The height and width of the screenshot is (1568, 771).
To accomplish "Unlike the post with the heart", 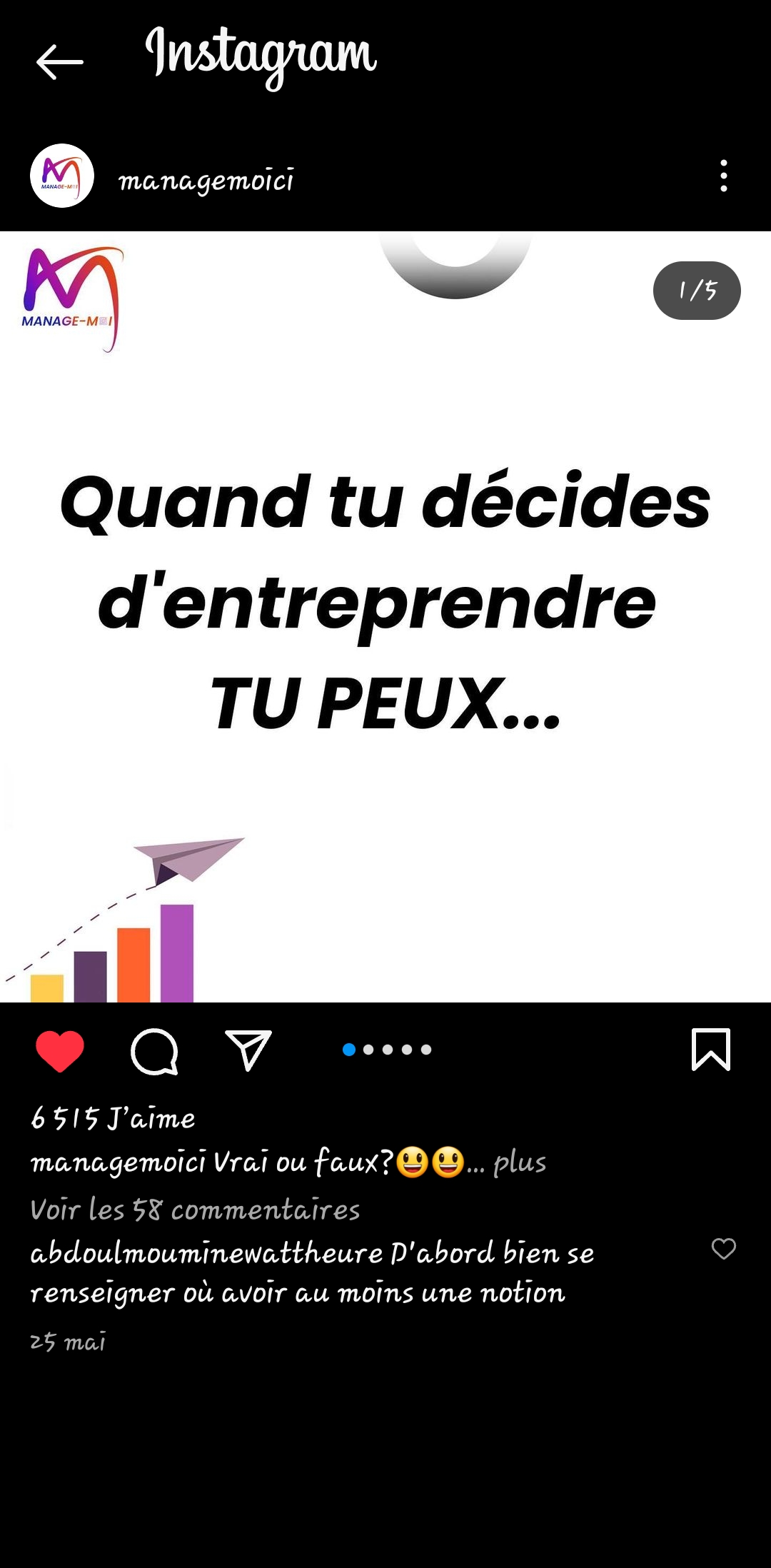I will coord(60,1051).
